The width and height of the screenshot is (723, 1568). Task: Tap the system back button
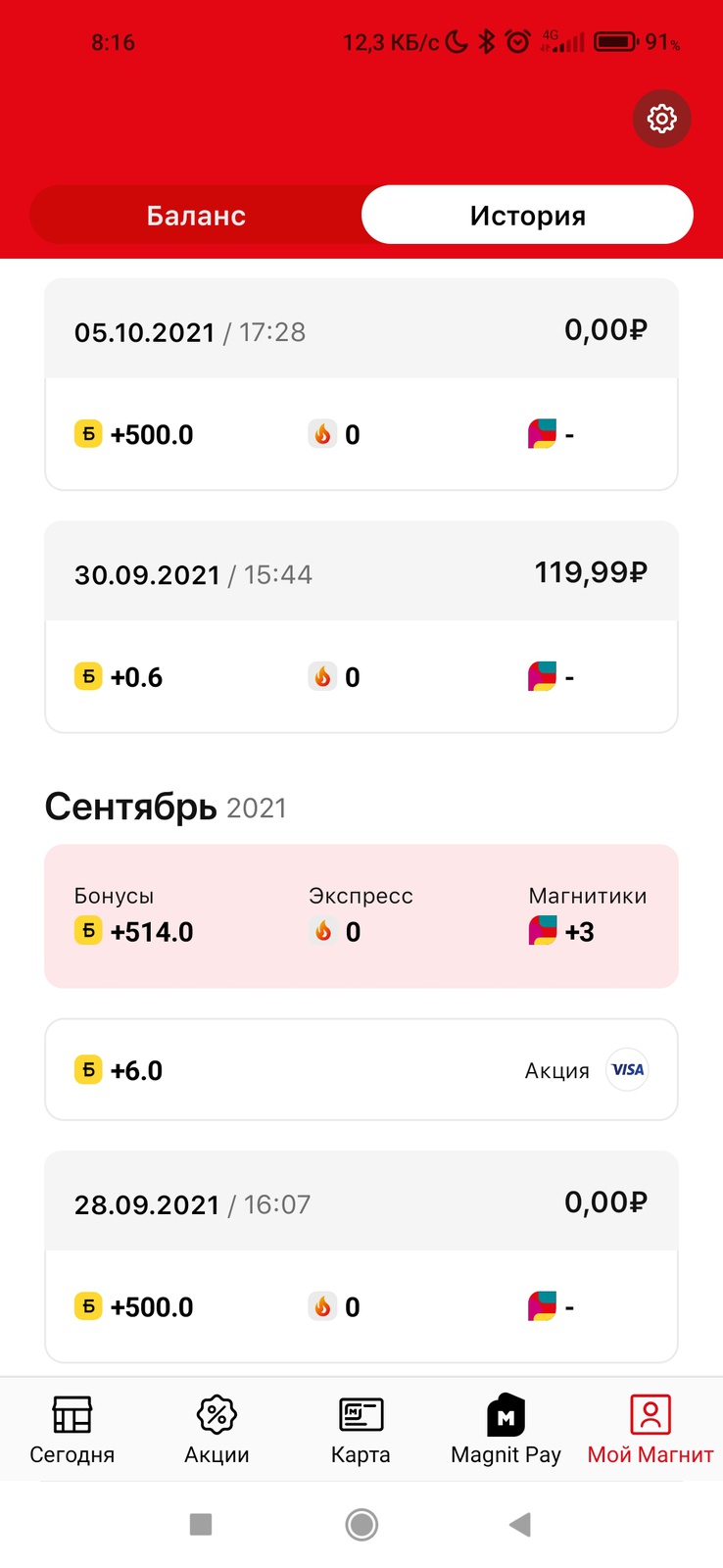tap(520, 1524)
